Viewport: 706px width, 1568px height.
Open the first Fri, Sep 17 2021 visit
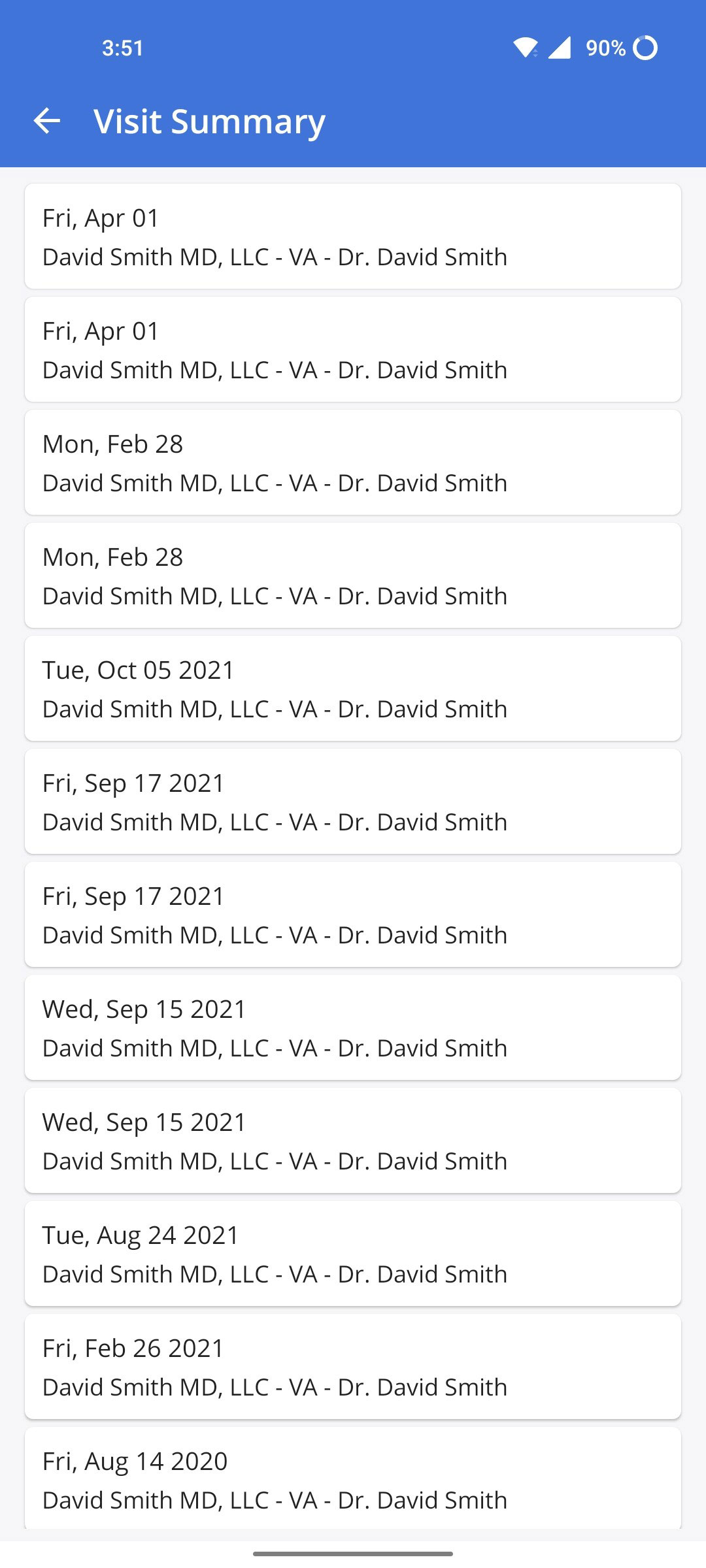tap(353, 800)
